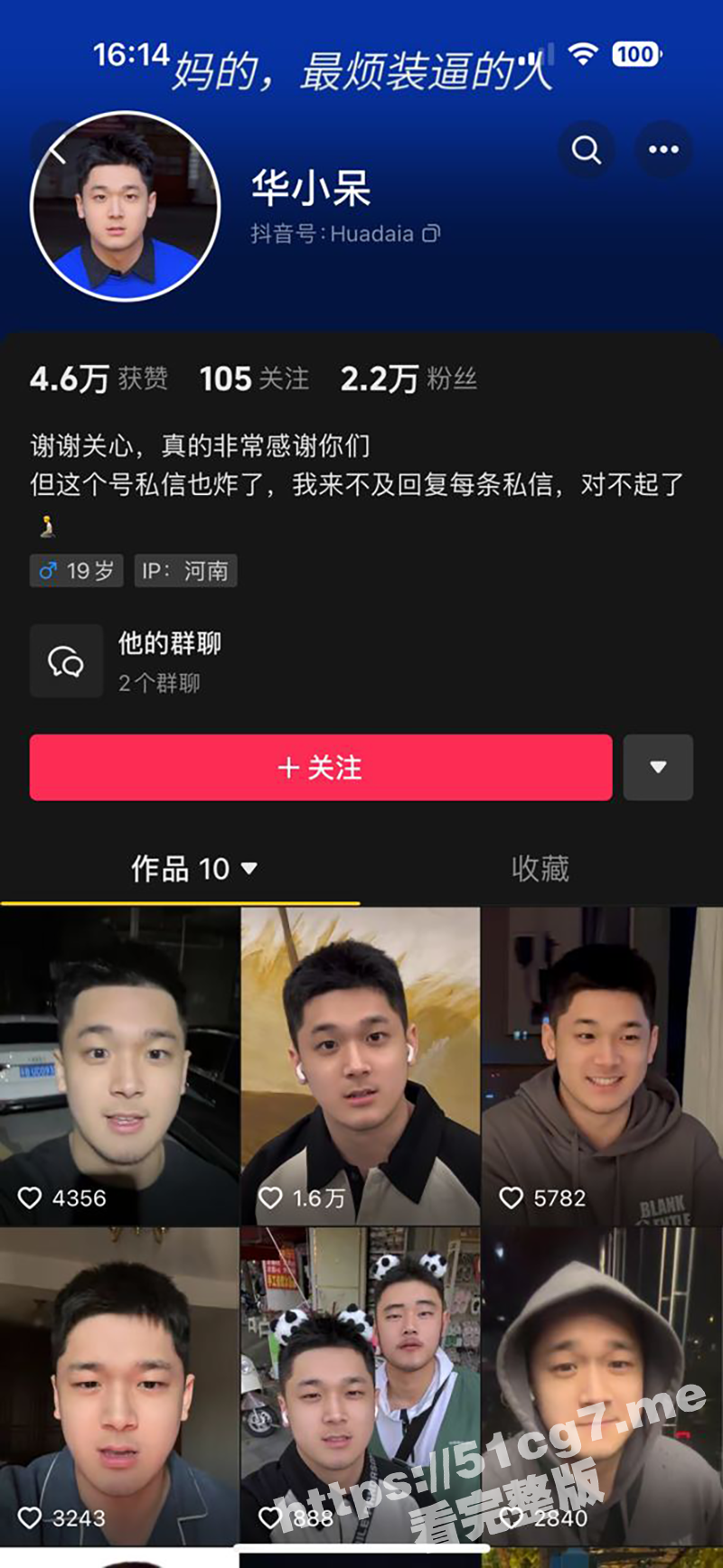Expand the arrow next to the follow button
723x1568 pixels.
(658, 768)
